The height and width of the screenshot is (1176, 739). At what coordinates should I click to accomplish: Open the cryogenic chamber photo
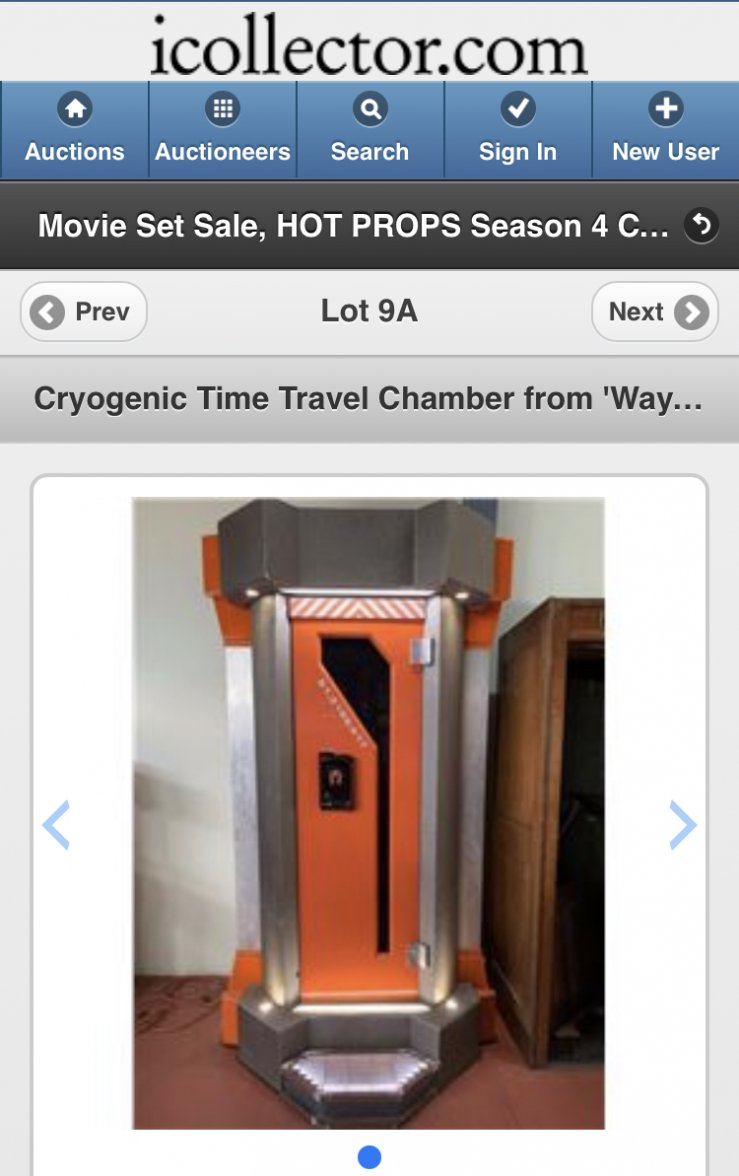pos(368,812)
